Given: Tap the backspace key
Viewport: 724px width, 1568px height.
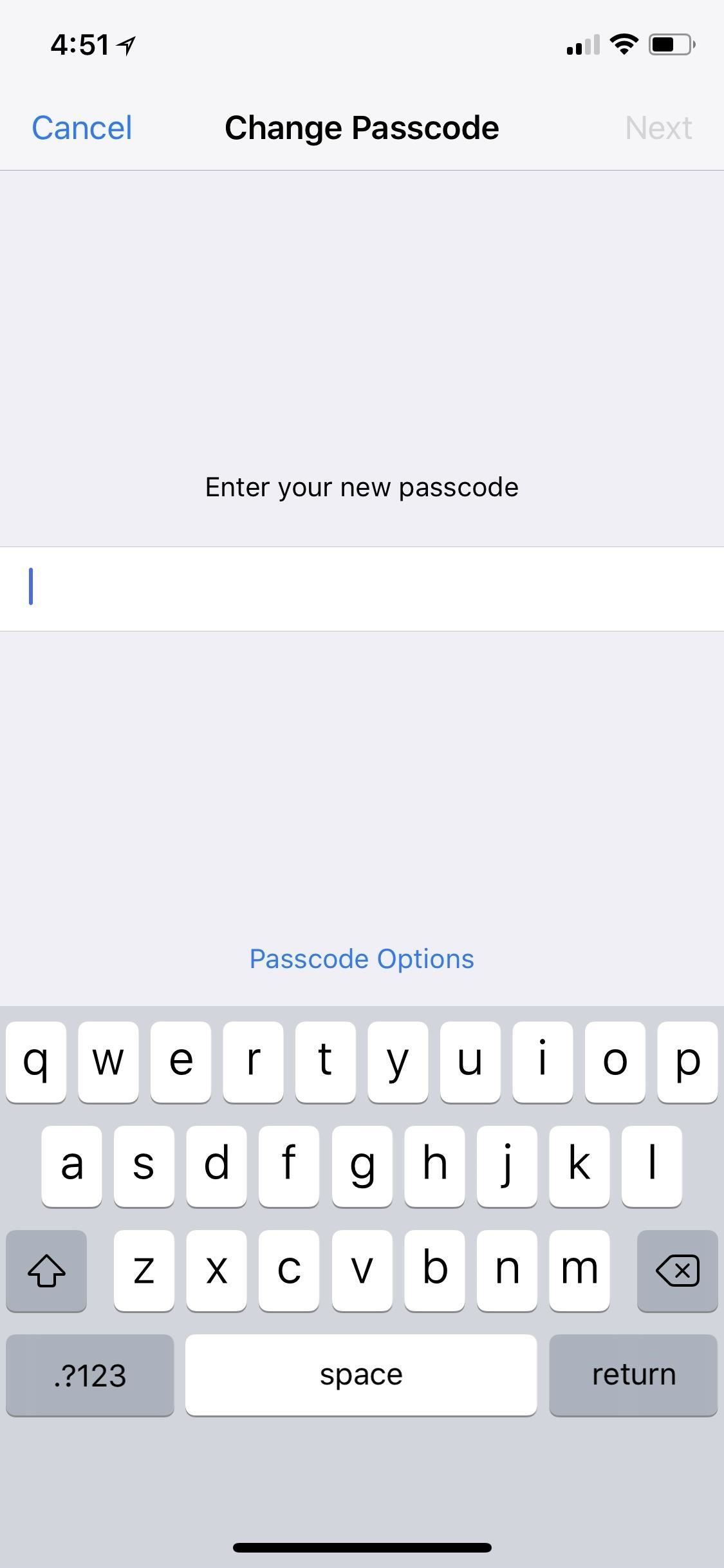Looking at the screenshot, I should [x=677, y=1270].
